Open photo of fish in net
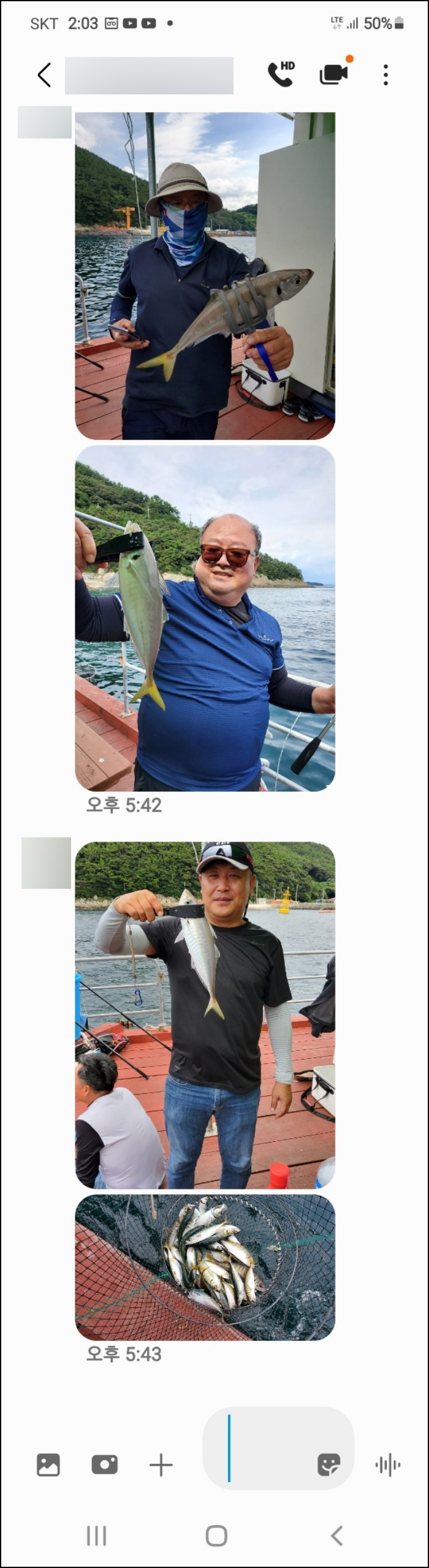 tap(205, 1267)
